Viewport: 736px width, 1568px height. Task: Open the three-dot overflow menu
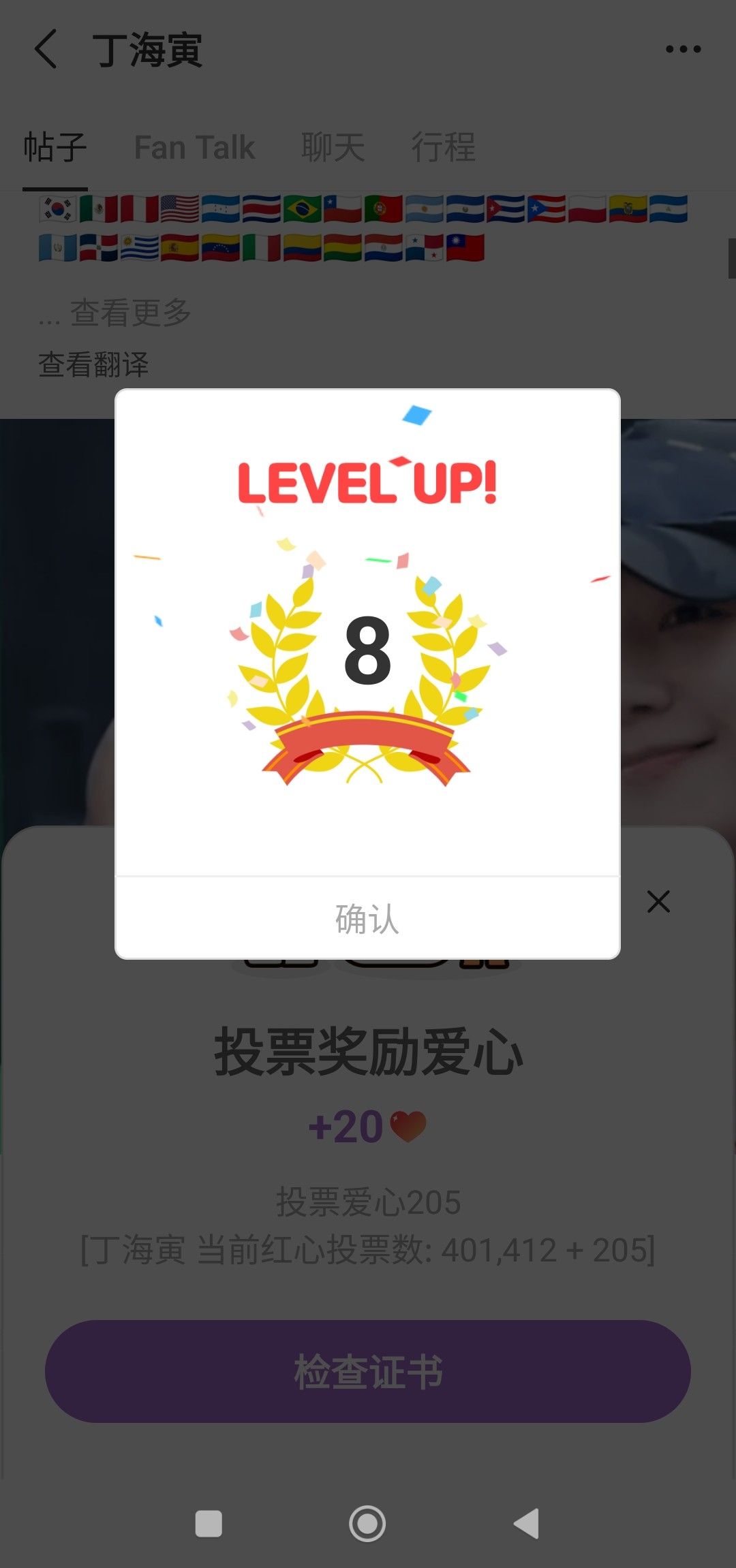click(x=683, y=49)
